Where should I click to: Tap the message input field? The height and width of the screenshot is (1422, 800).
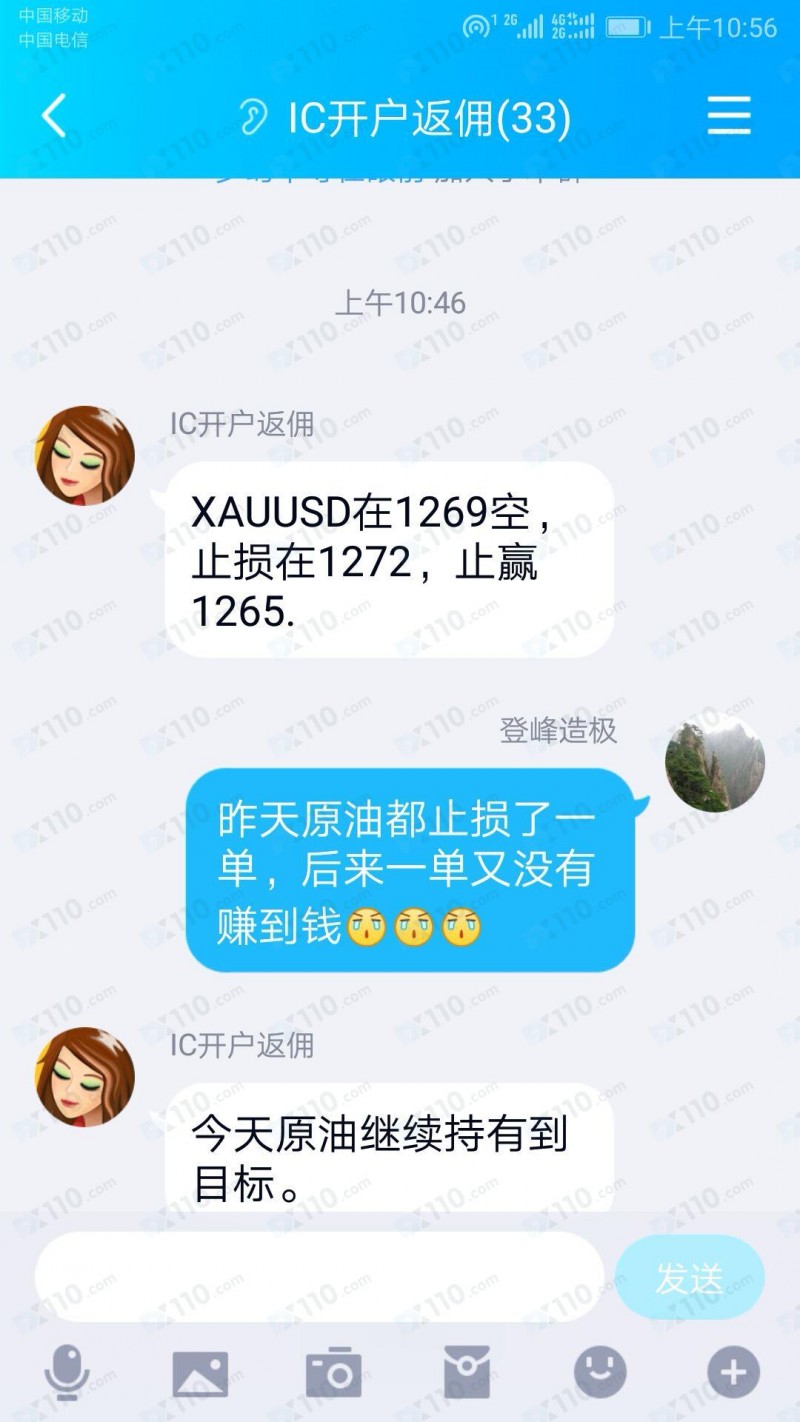click(x=320, y=1276)
